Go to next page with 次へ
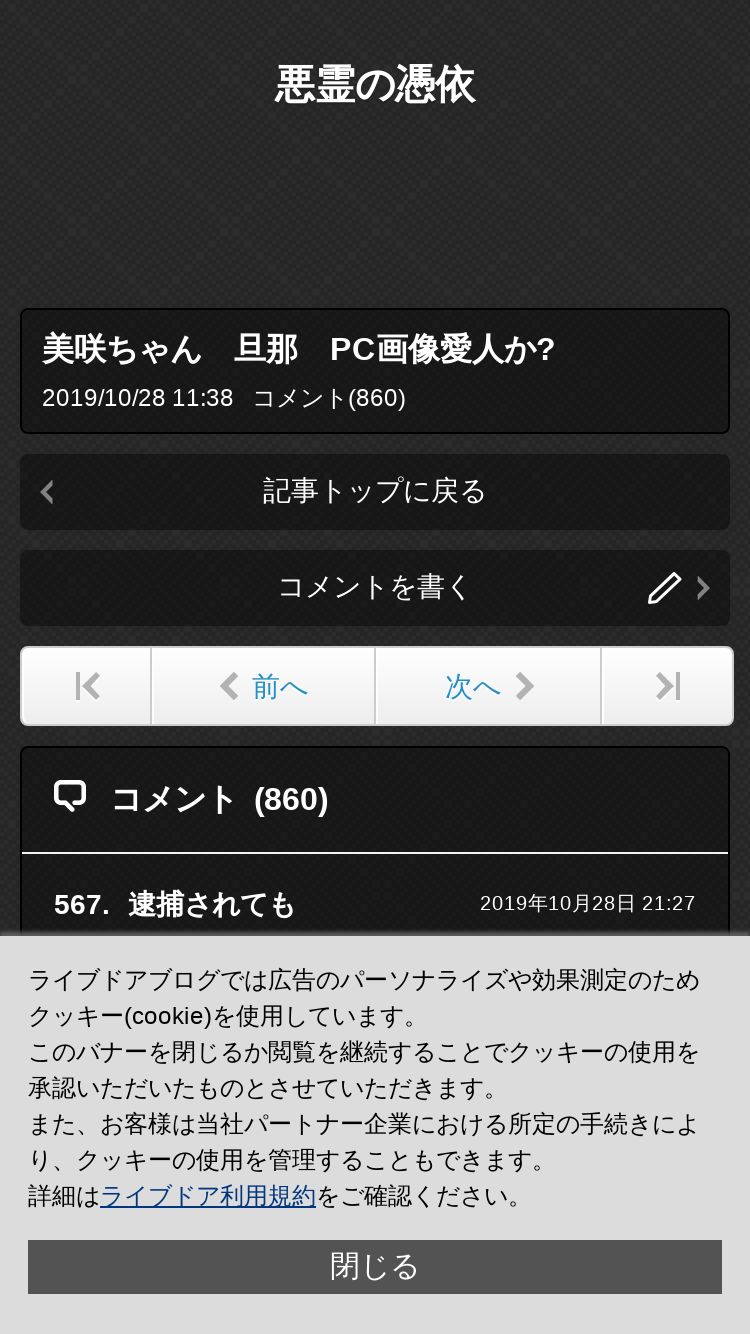 click(488, 686)
